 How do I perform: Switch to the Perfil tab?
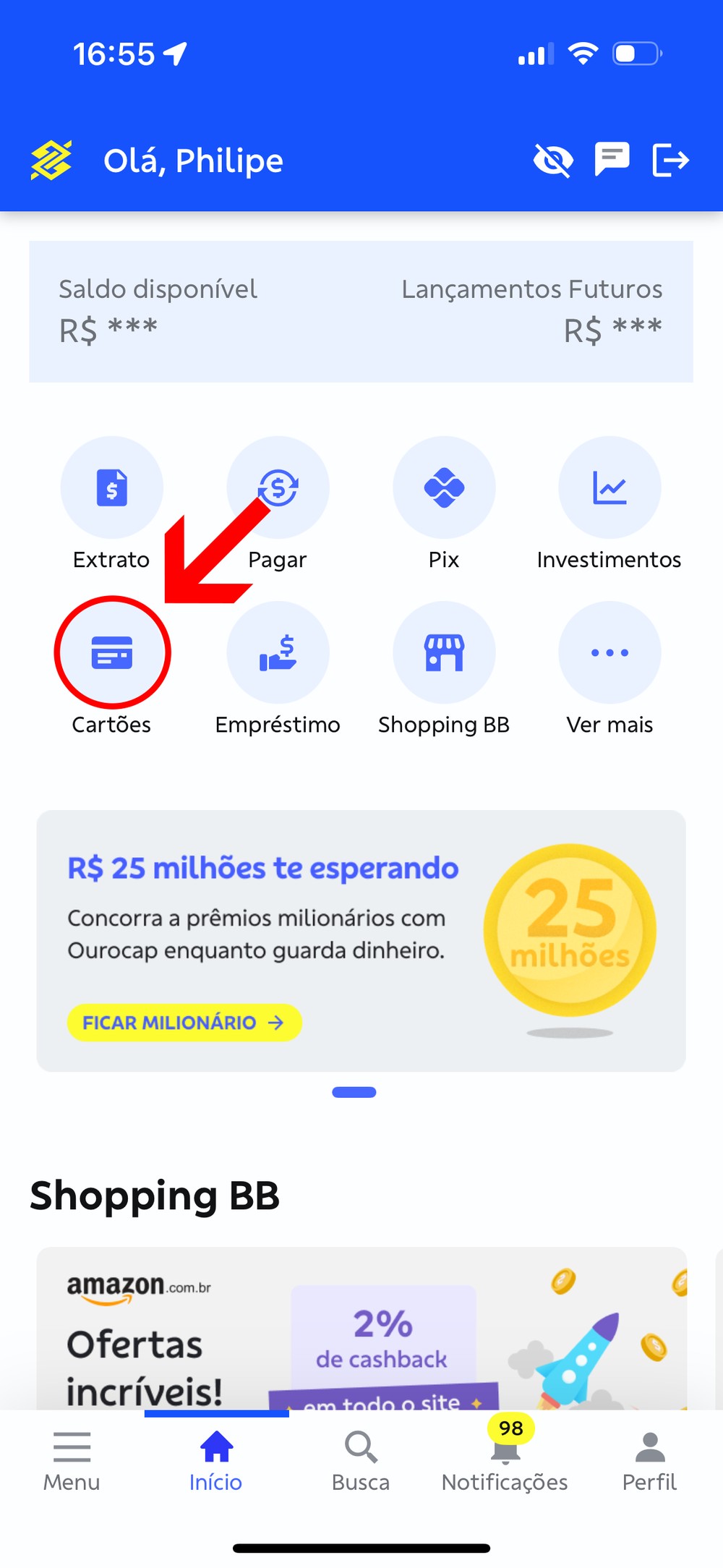pyautogui.click(x=650, y=1461)
